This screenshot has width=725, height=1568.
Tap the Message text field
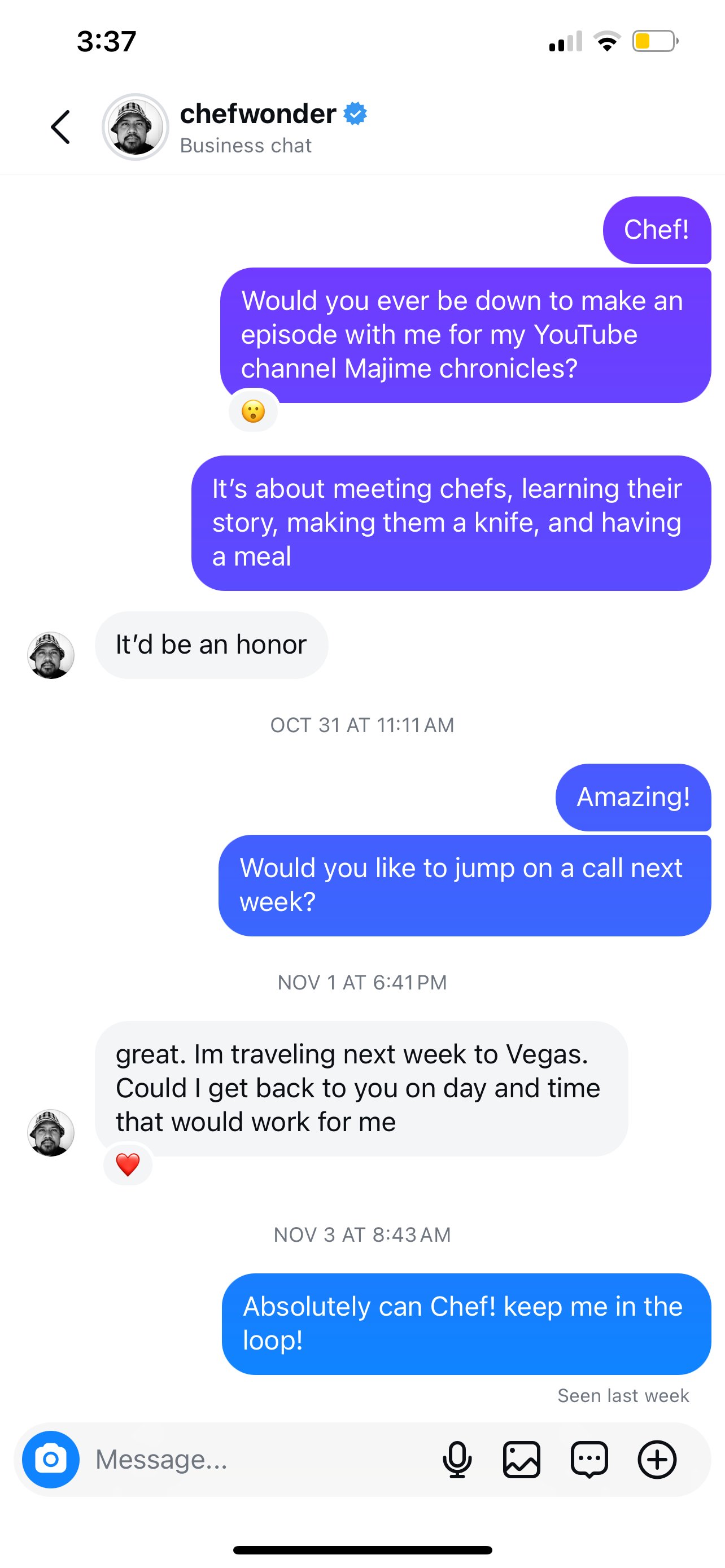pyautogui.click(x=262, y=1459)
